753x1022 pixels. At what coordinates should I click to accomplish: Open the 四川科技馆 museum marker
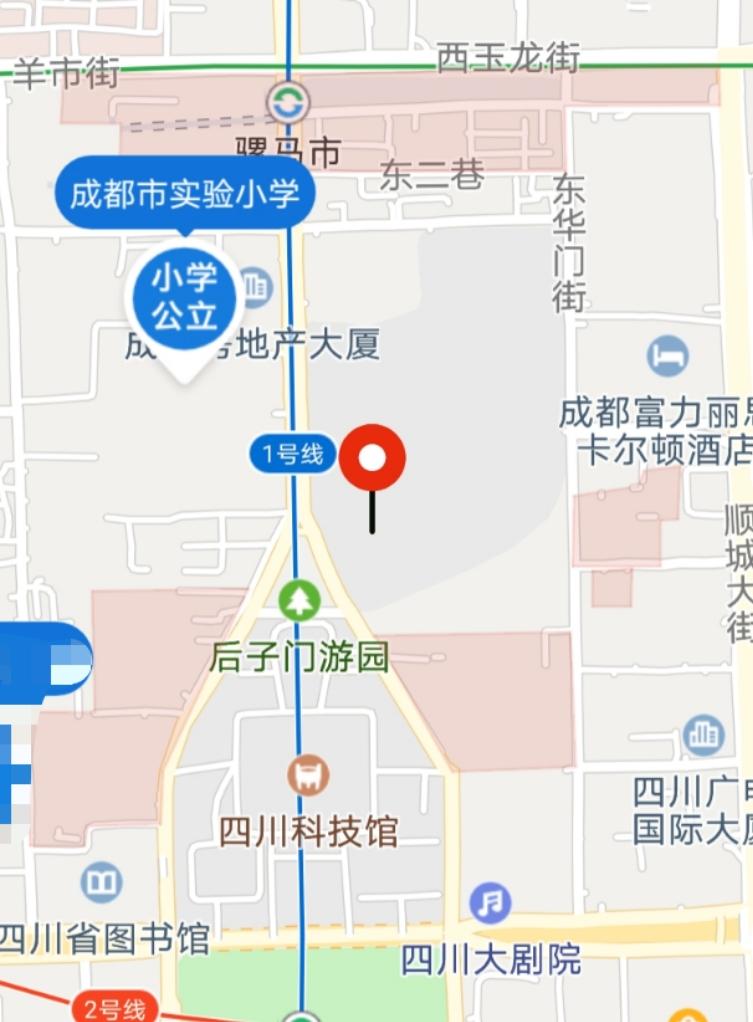coord(308,775)
